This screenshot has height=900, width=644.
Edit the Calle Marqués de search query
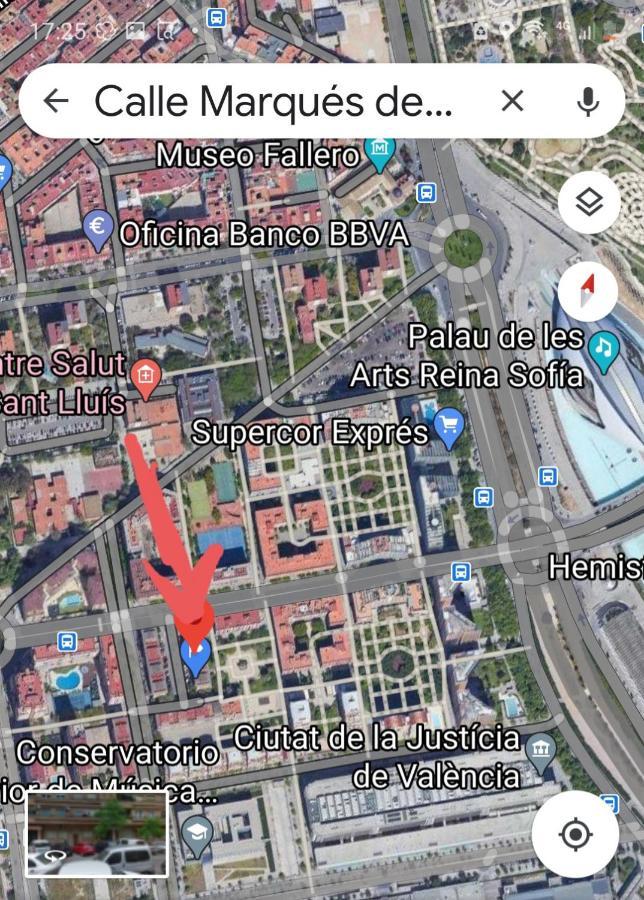pyautogui.click(x=273, y=101)
